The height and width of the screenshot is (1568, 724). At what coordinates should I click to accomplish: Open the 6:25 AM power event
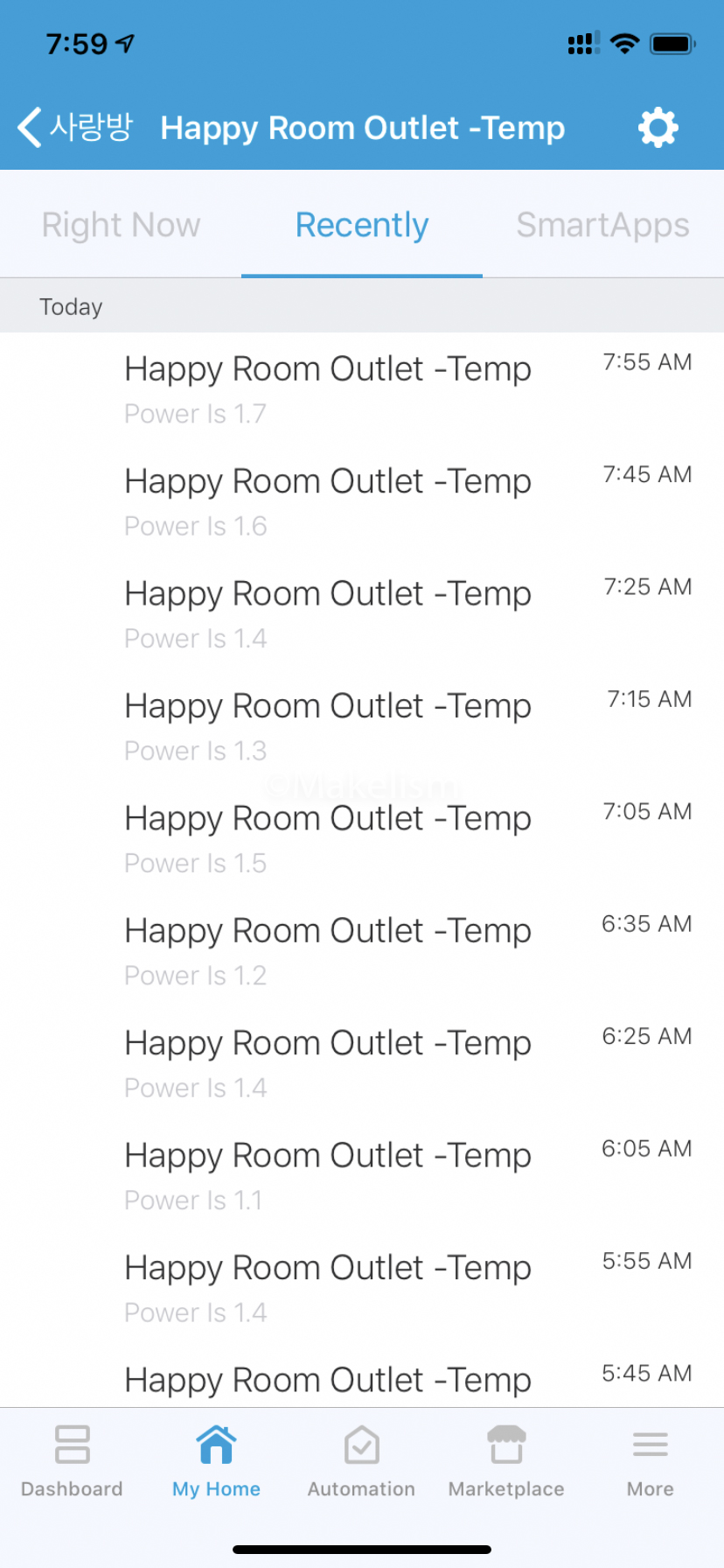362,1063
